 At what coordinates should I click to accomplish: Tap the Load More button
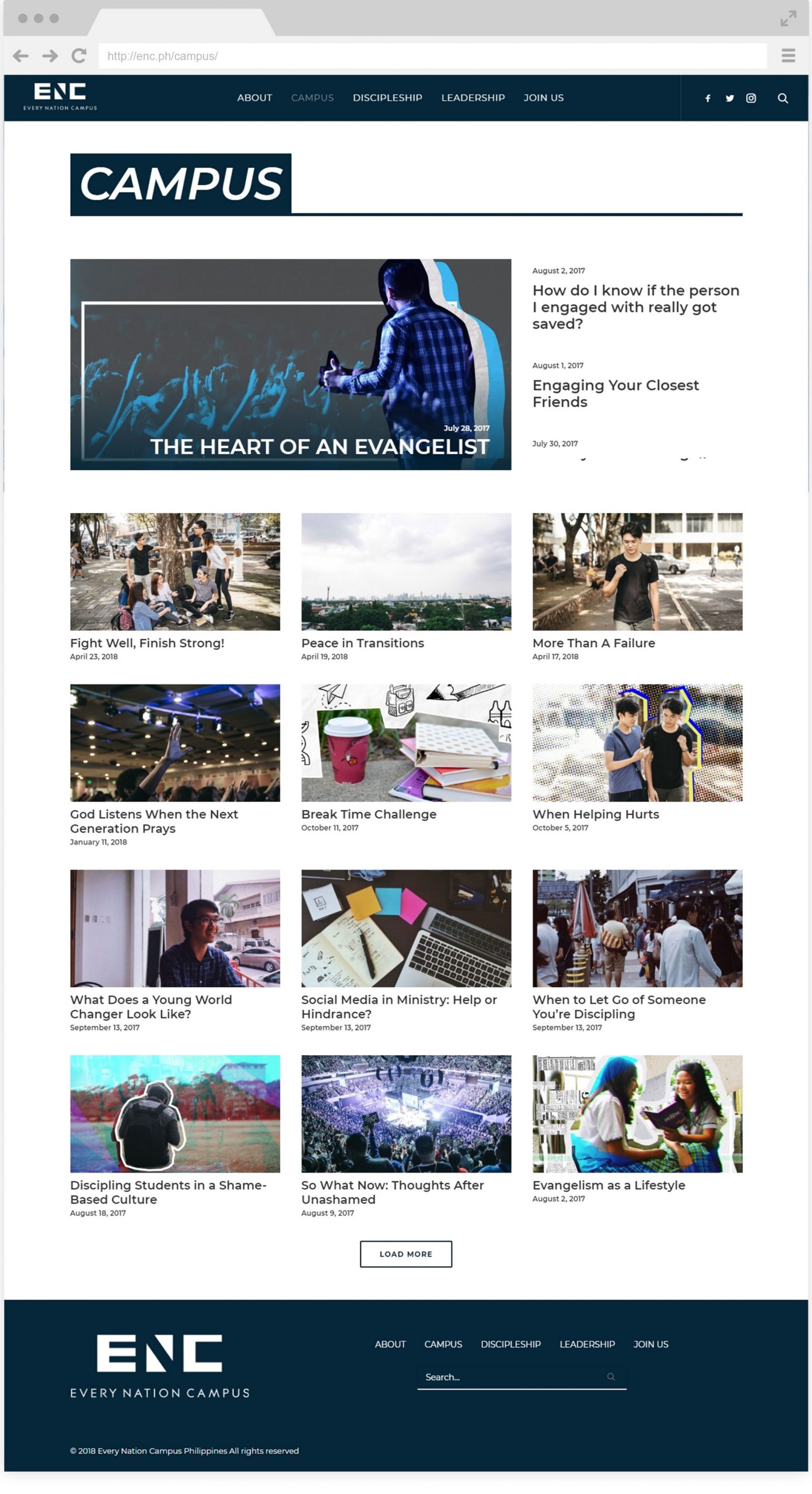click(x=406, y=1254)
